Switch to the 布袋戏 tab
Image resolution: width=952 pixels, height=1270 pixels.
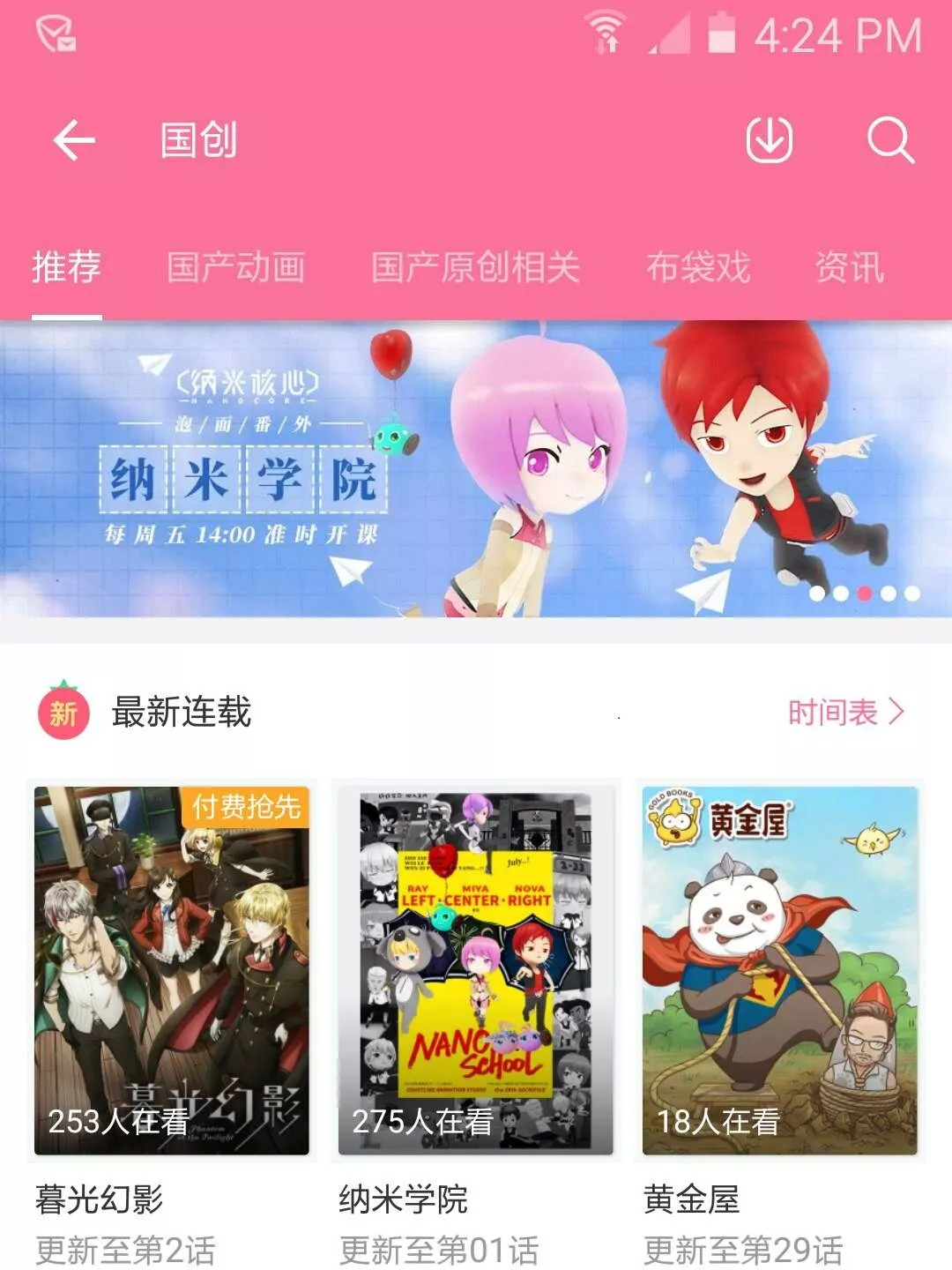pyautogui.click(x=698, y=267)
